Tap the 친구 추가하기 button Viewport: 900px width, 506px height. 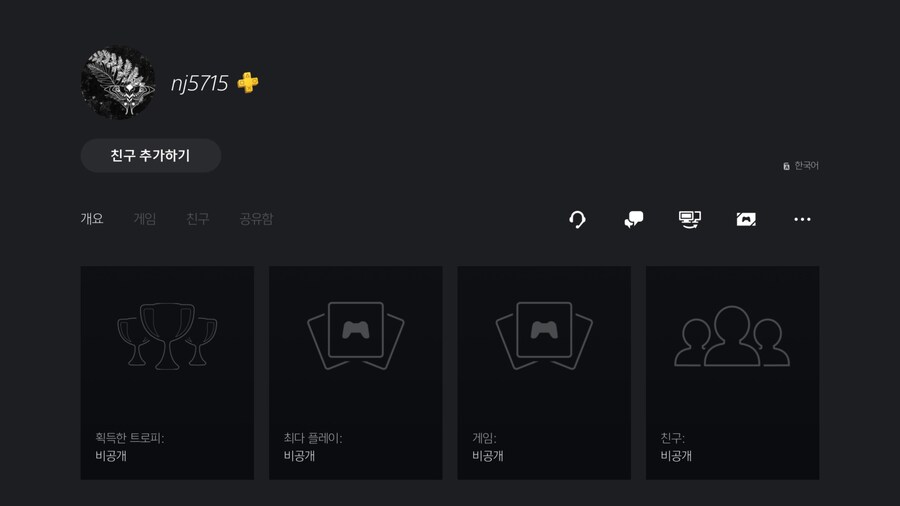pyautogui.click(x=150, y=156)
